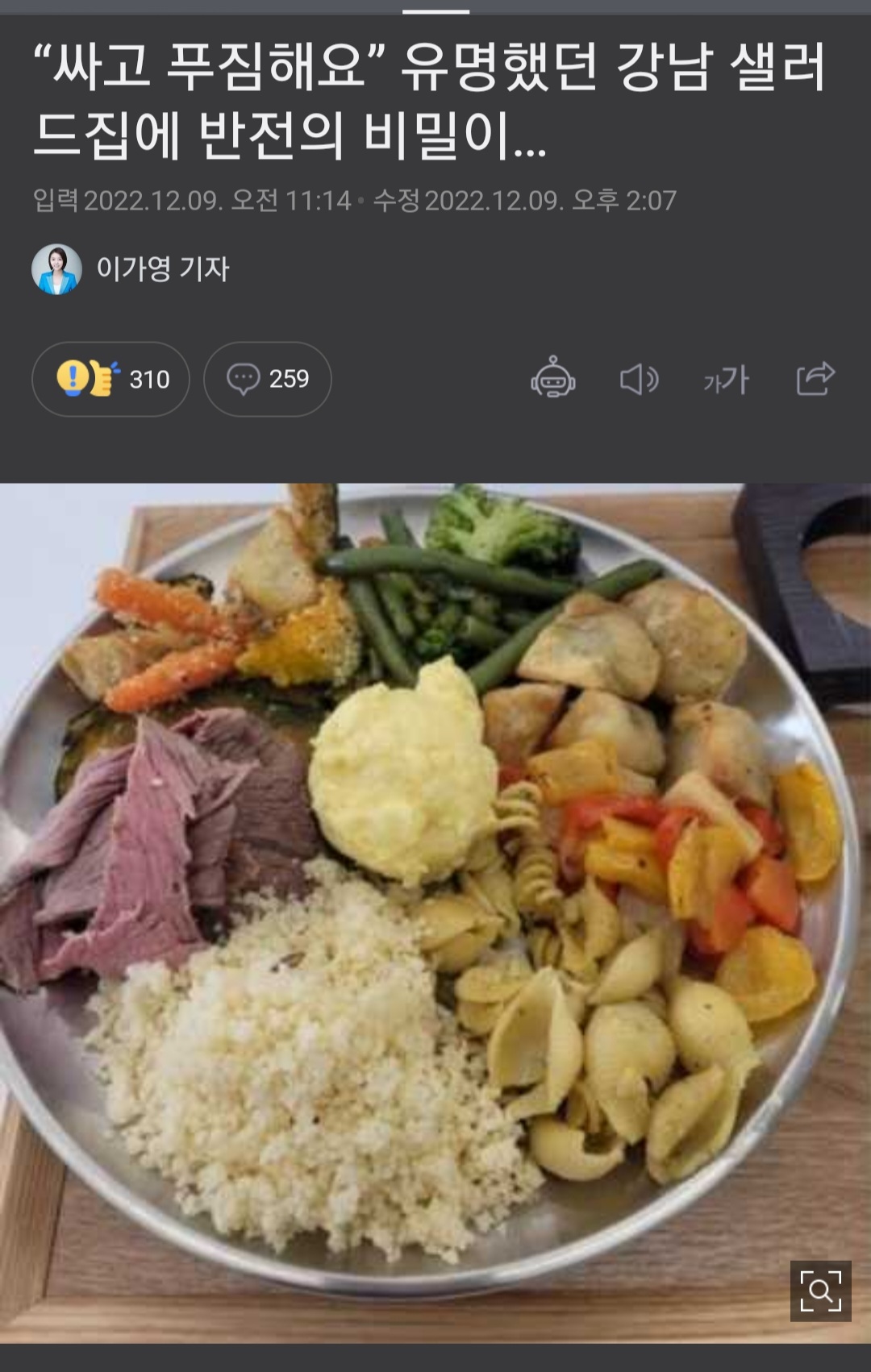Adjust font size with 가가 icon
This screenshot has width=871, height=1372.
coord(726,379)
